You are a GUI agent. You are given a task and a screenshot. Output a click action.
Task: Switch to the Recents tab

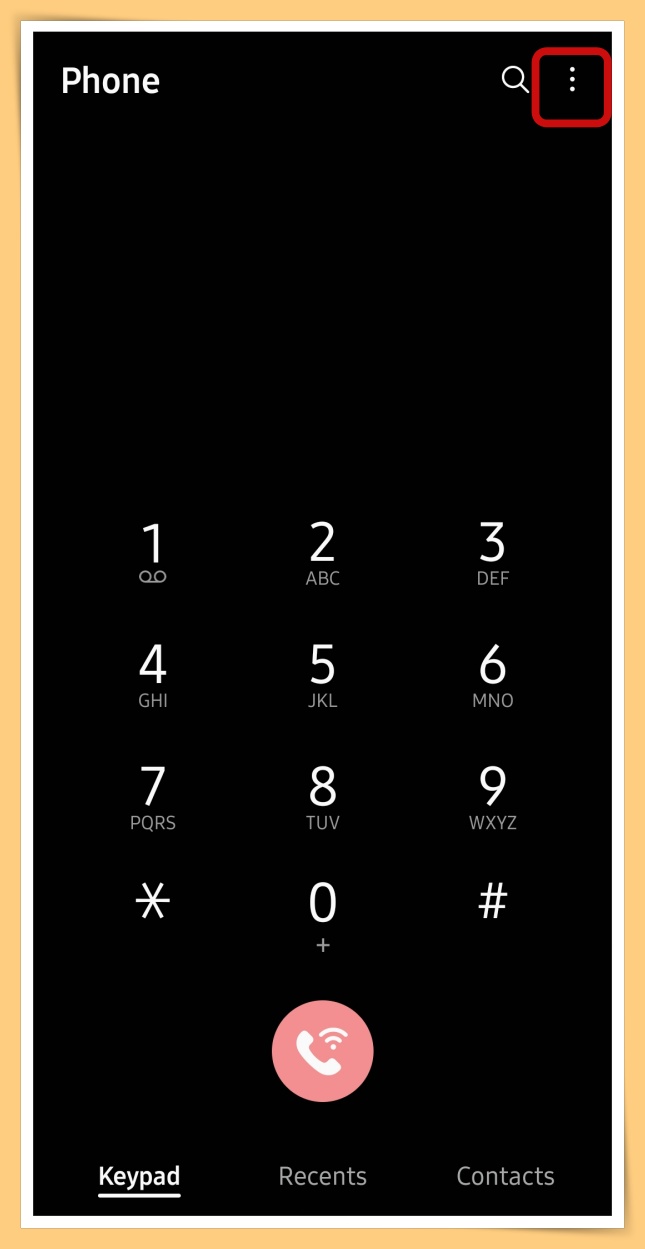(323, 1176)
